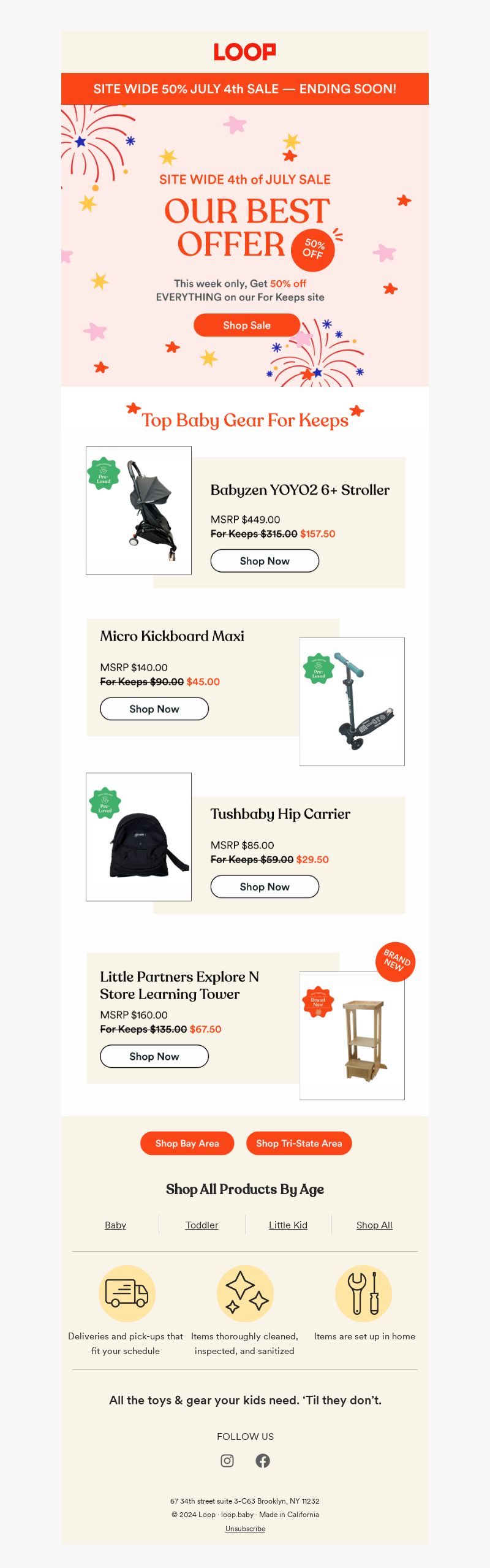Shop Now for Explore N Store Learning Tower
The image size is (490, 1568).
pyautogui.click(x=154, y=1056)
